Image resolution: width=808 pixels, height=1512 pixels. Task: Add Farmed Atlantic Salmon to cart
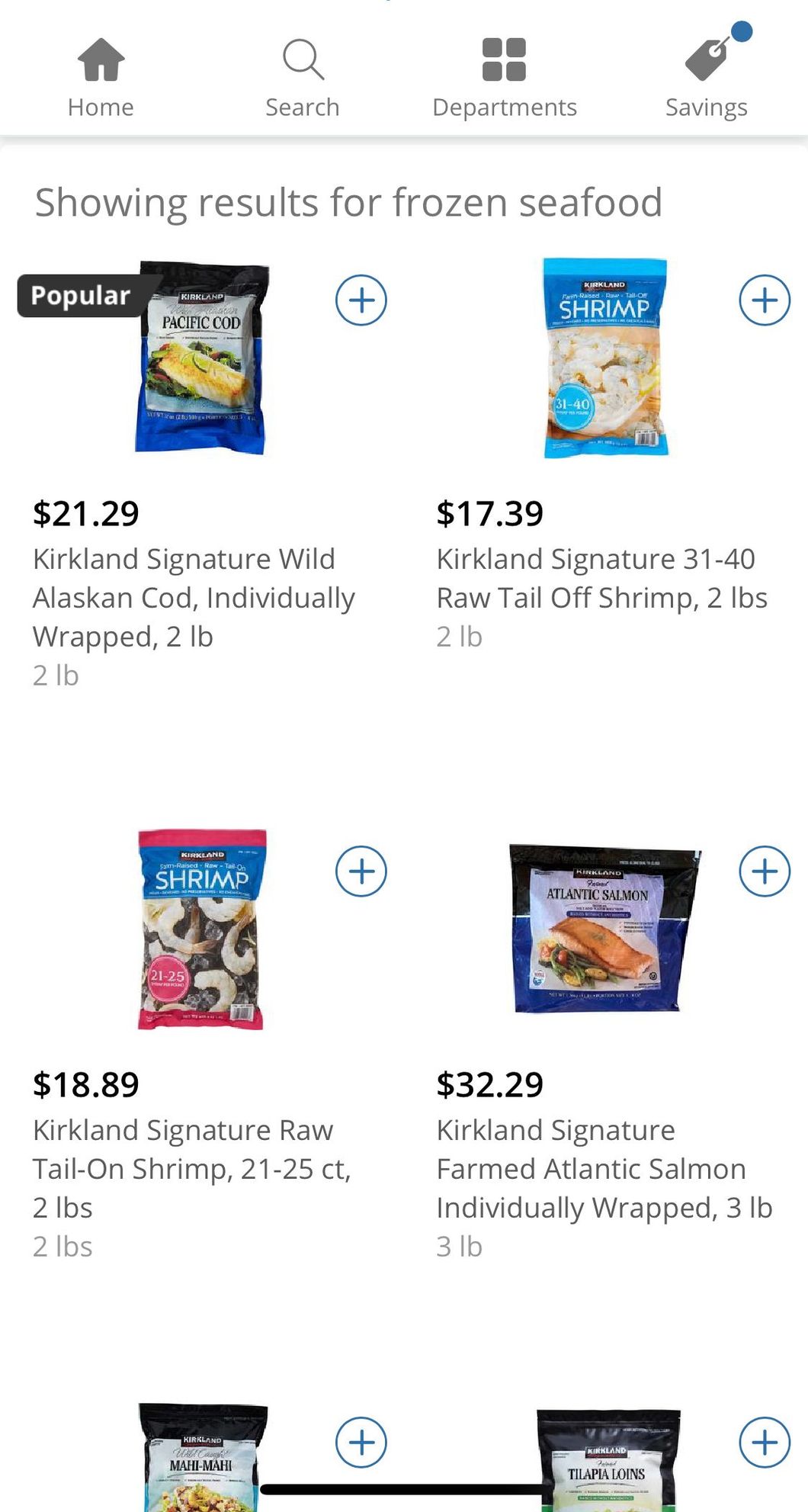[x=765, y=871]
